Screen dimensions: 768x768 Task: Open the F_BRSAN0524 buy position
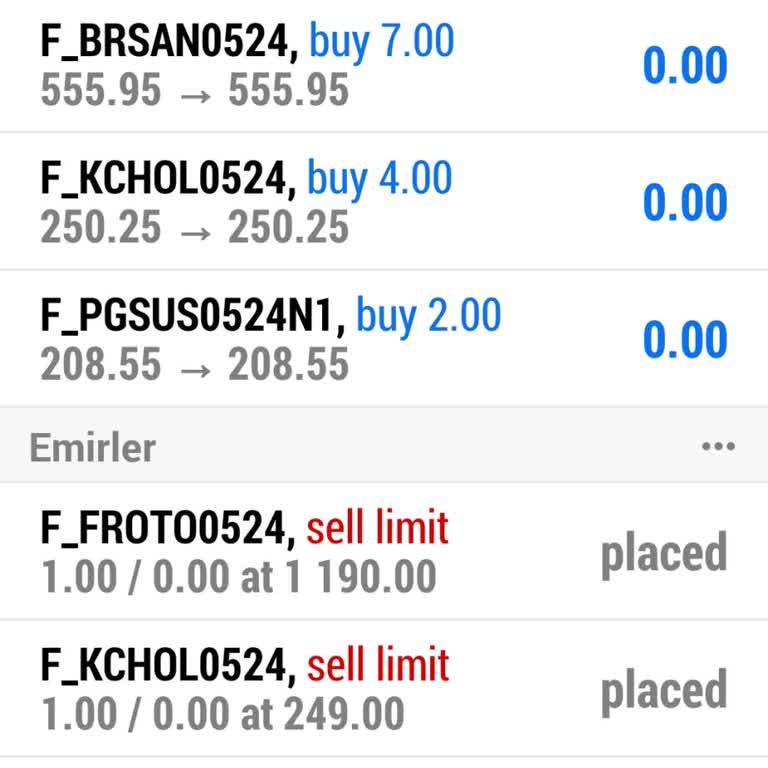384,65
